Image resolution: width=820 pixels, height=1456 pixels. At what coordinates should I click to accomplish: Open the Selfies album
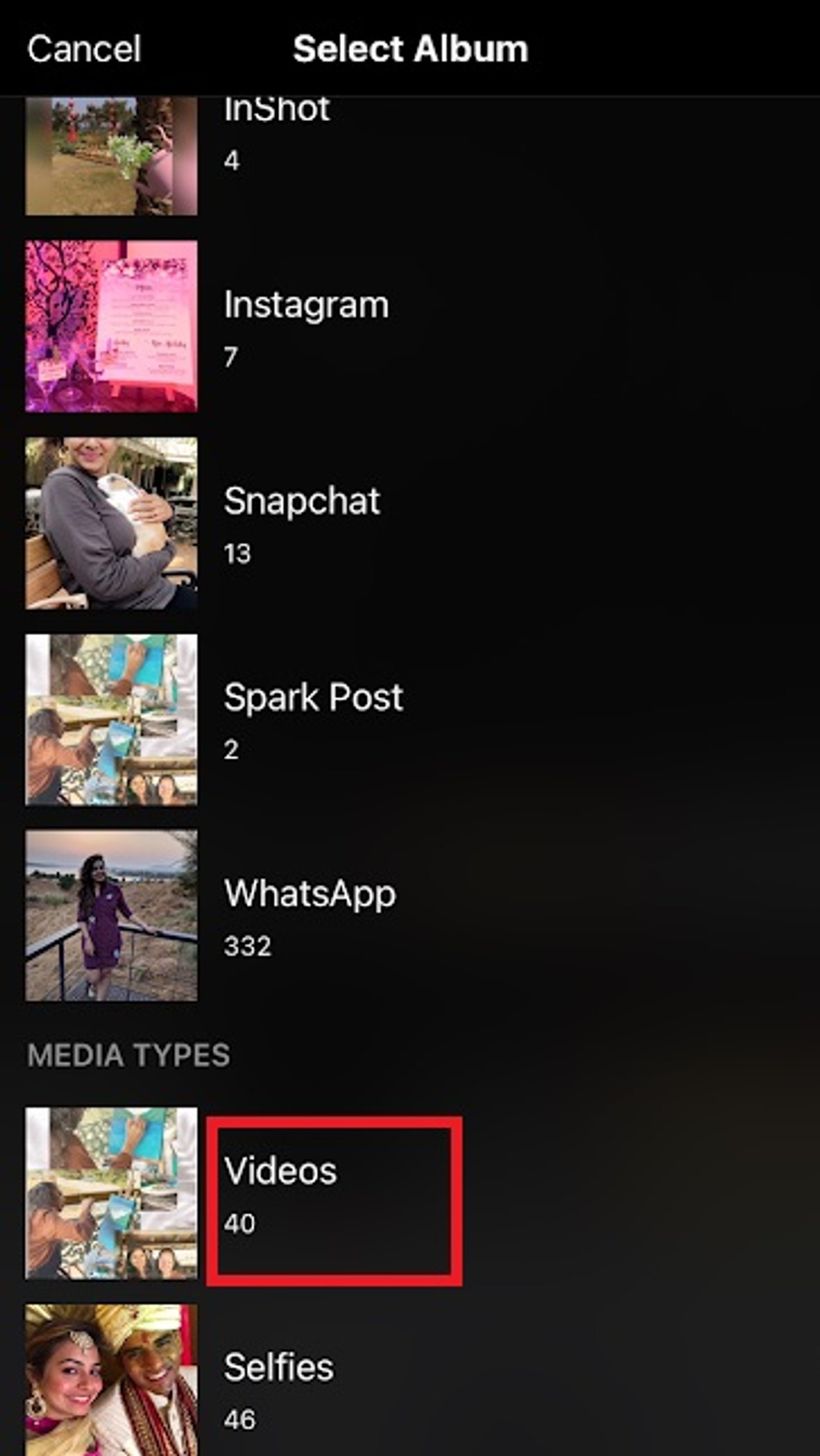pos(279,1367)
